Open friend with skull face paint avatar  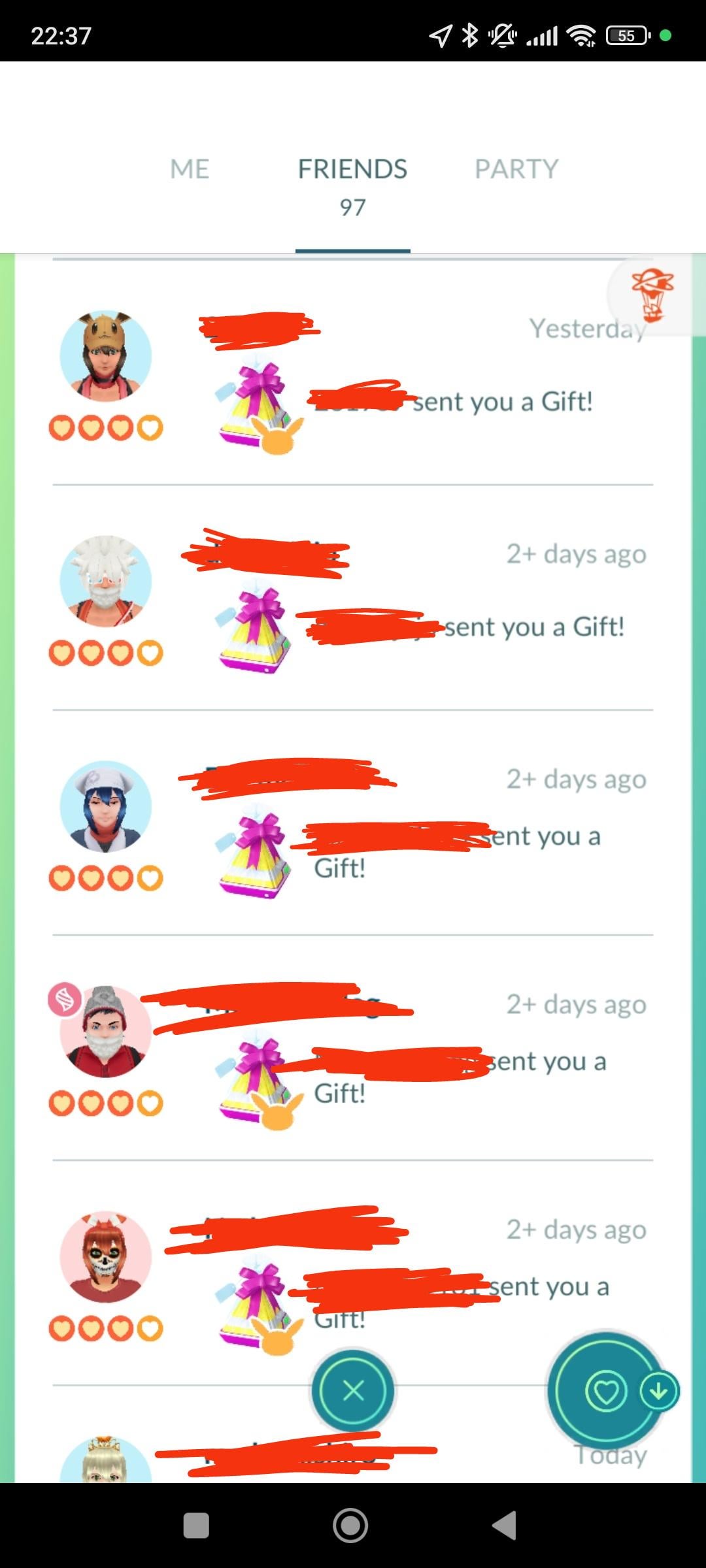click(x=106, y=1256)
